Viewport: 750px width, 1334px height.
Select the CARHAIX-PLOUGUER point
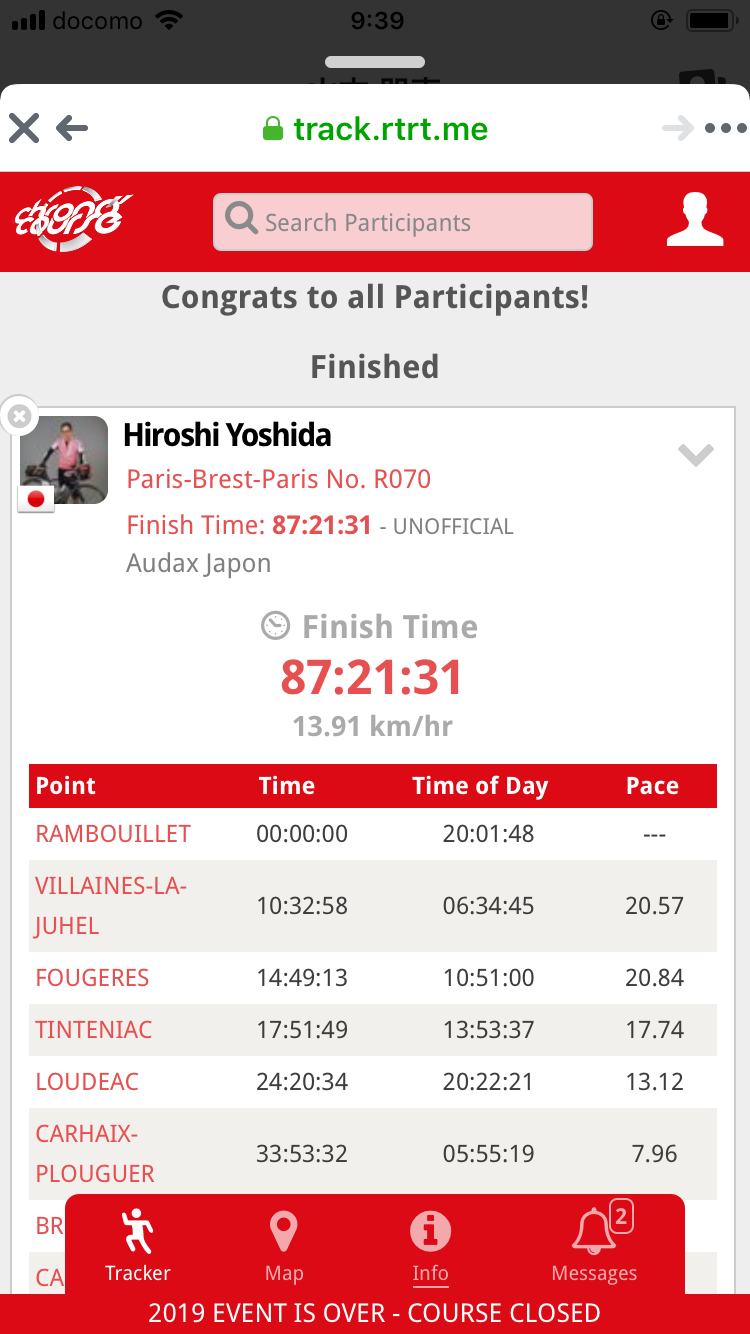pos(95,1154)
